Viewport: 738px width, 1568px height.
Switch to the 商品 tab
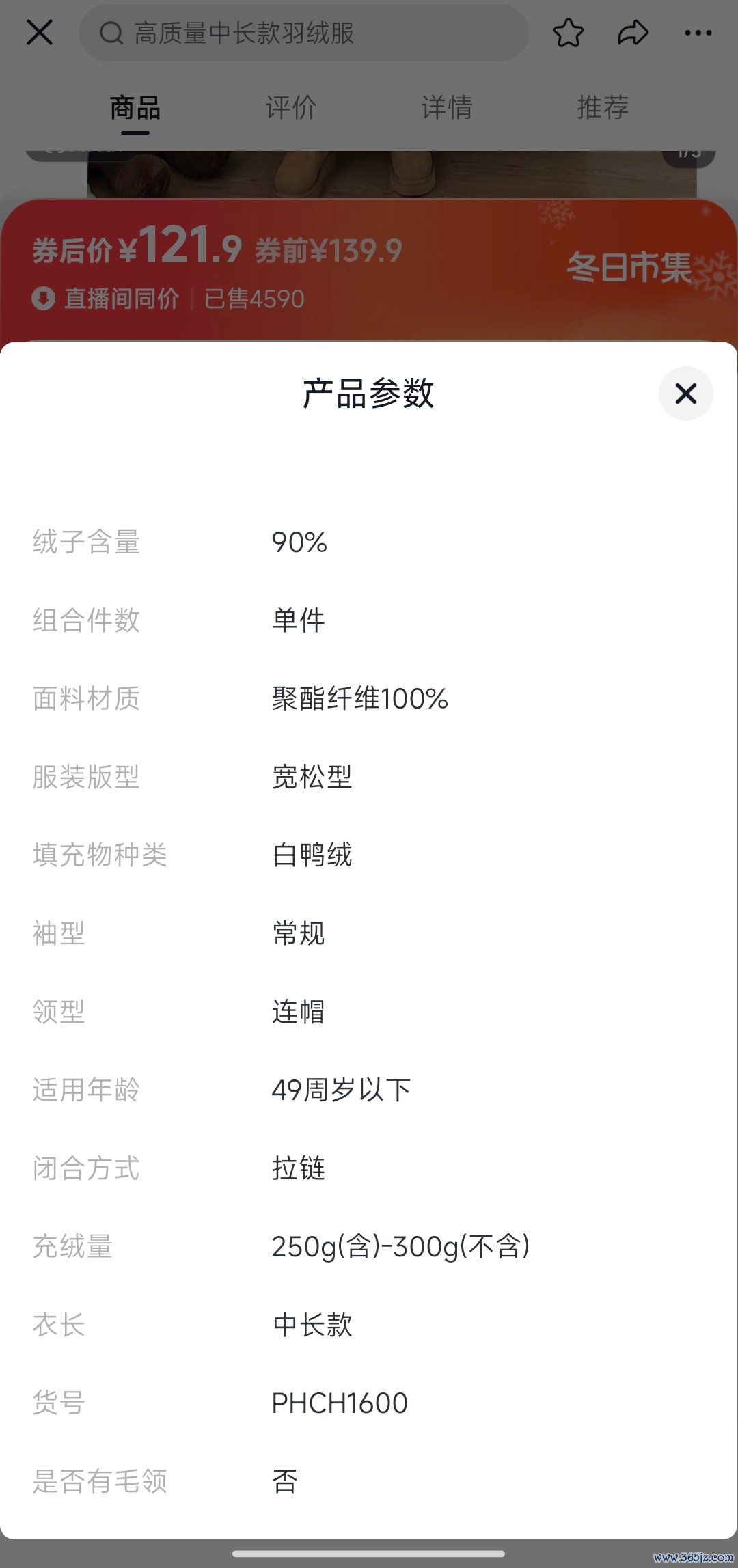pyautogui.click(x=135, y=108)
